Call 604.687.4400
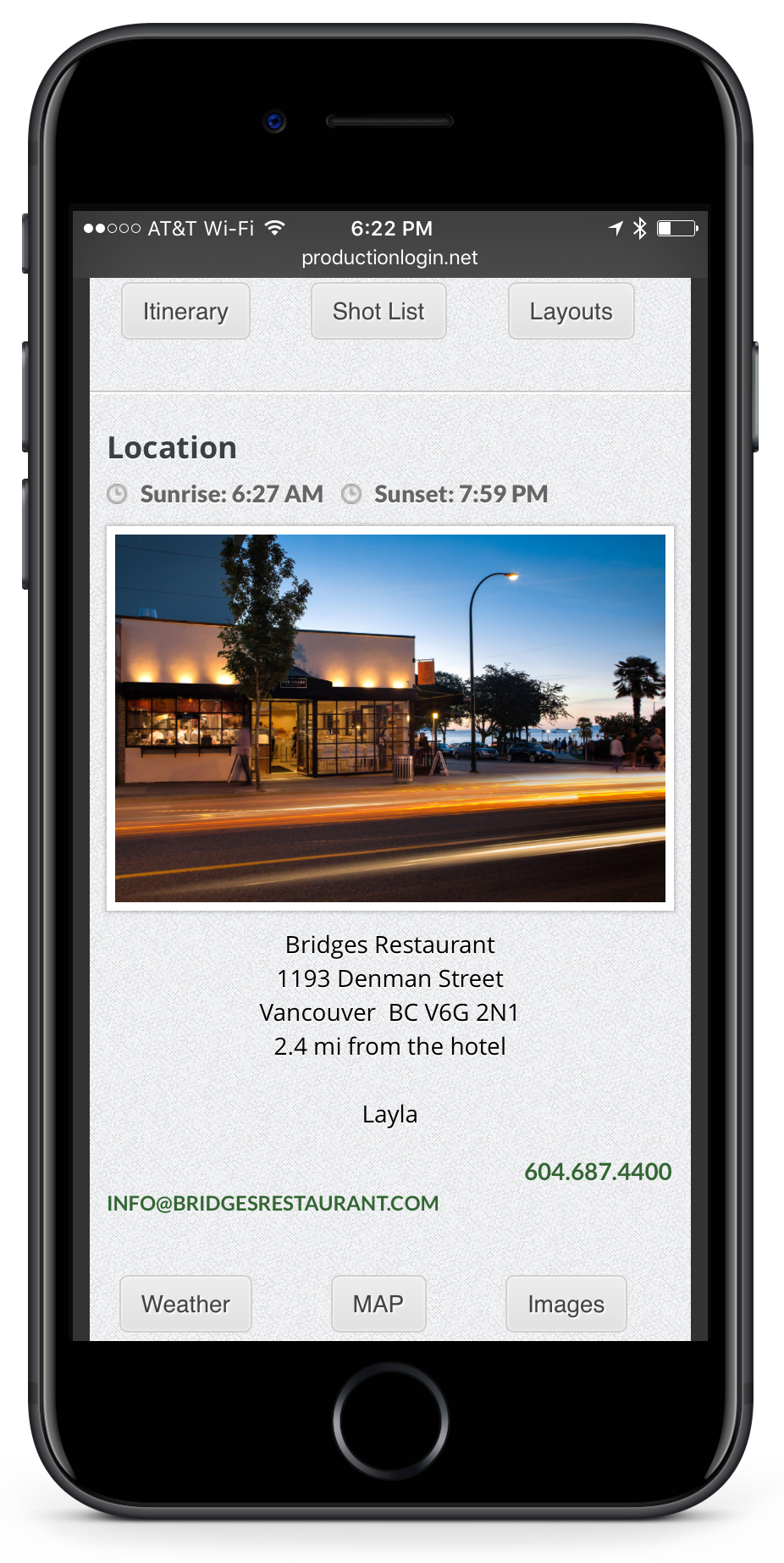The width and height of the screenshot is (784, 1563). pyautogui.click(x=597, y=1172)
